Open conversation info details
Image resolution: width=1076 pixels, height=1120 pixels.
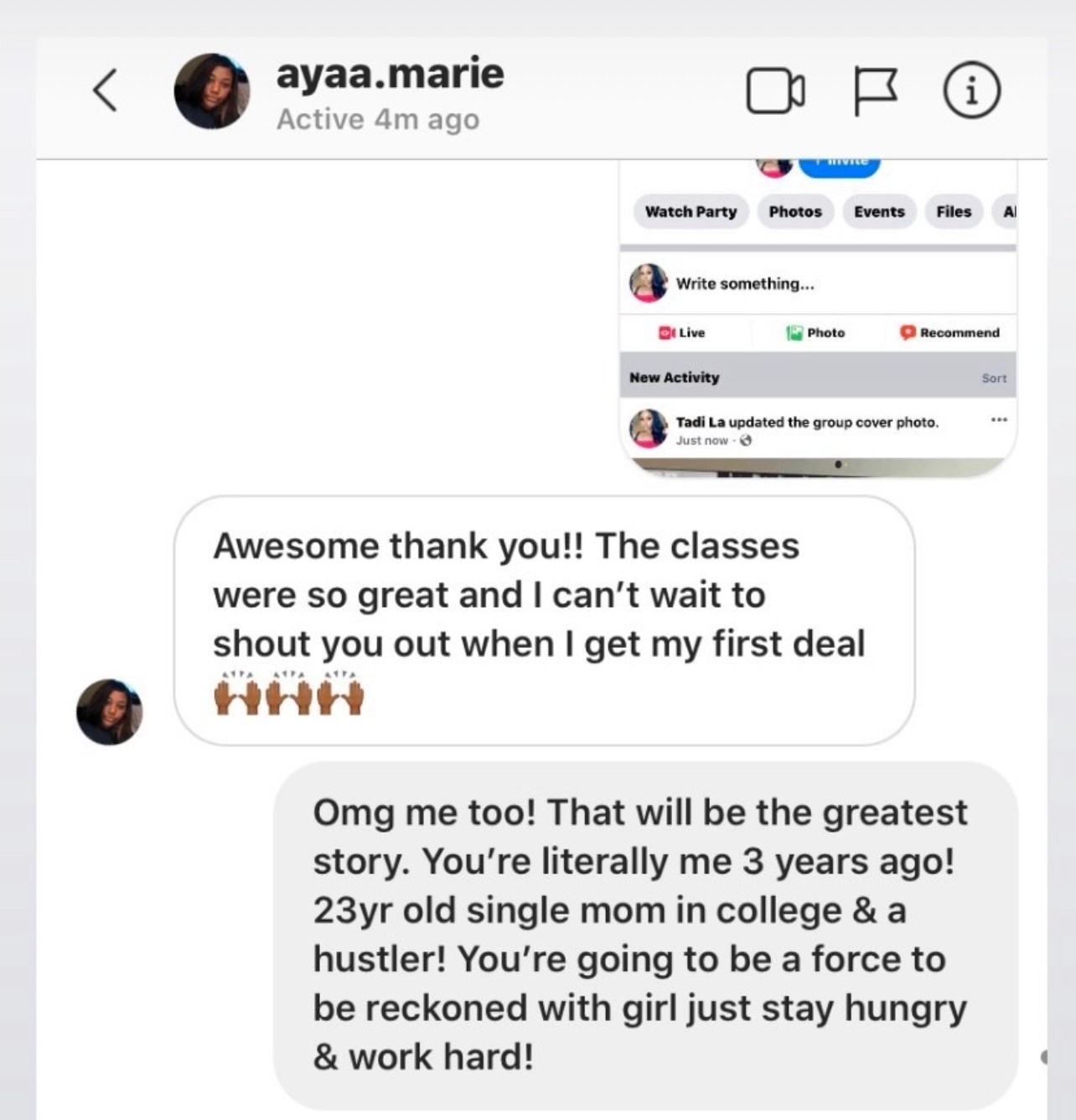click(971, 91)
